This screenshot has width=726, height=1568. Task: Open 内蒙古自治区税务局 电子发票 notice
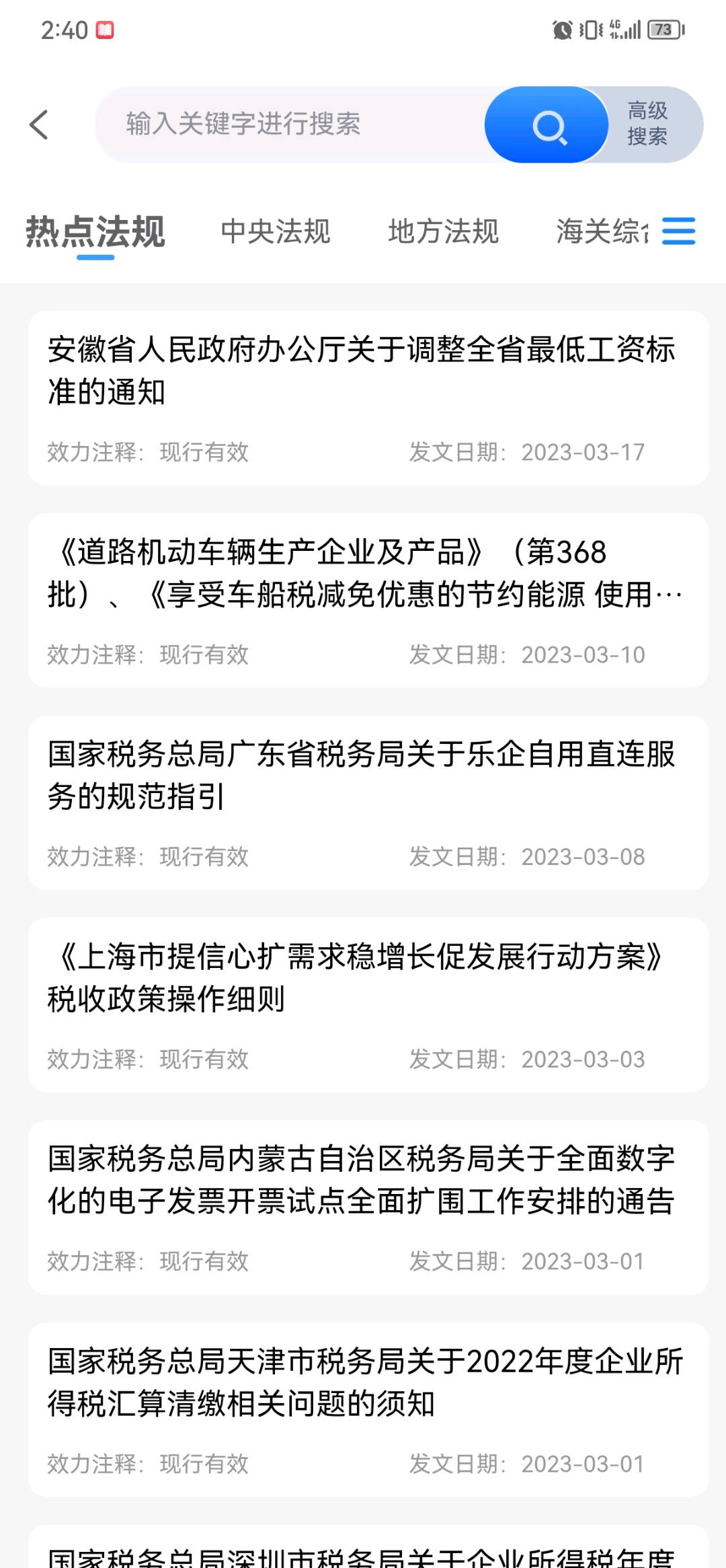point(363,1181)
